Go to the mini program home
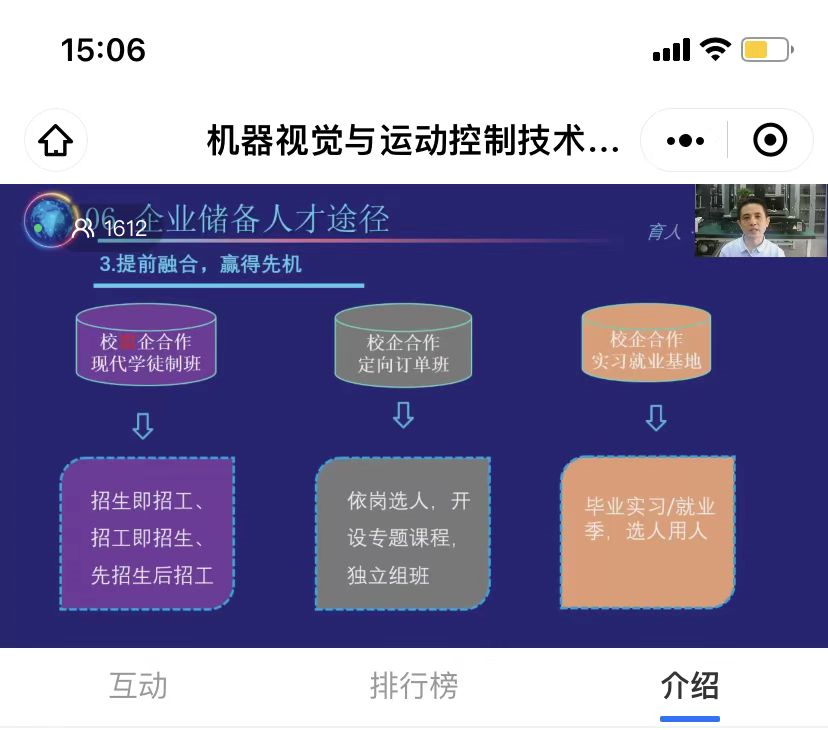828x730 pixels. [56, 141]
